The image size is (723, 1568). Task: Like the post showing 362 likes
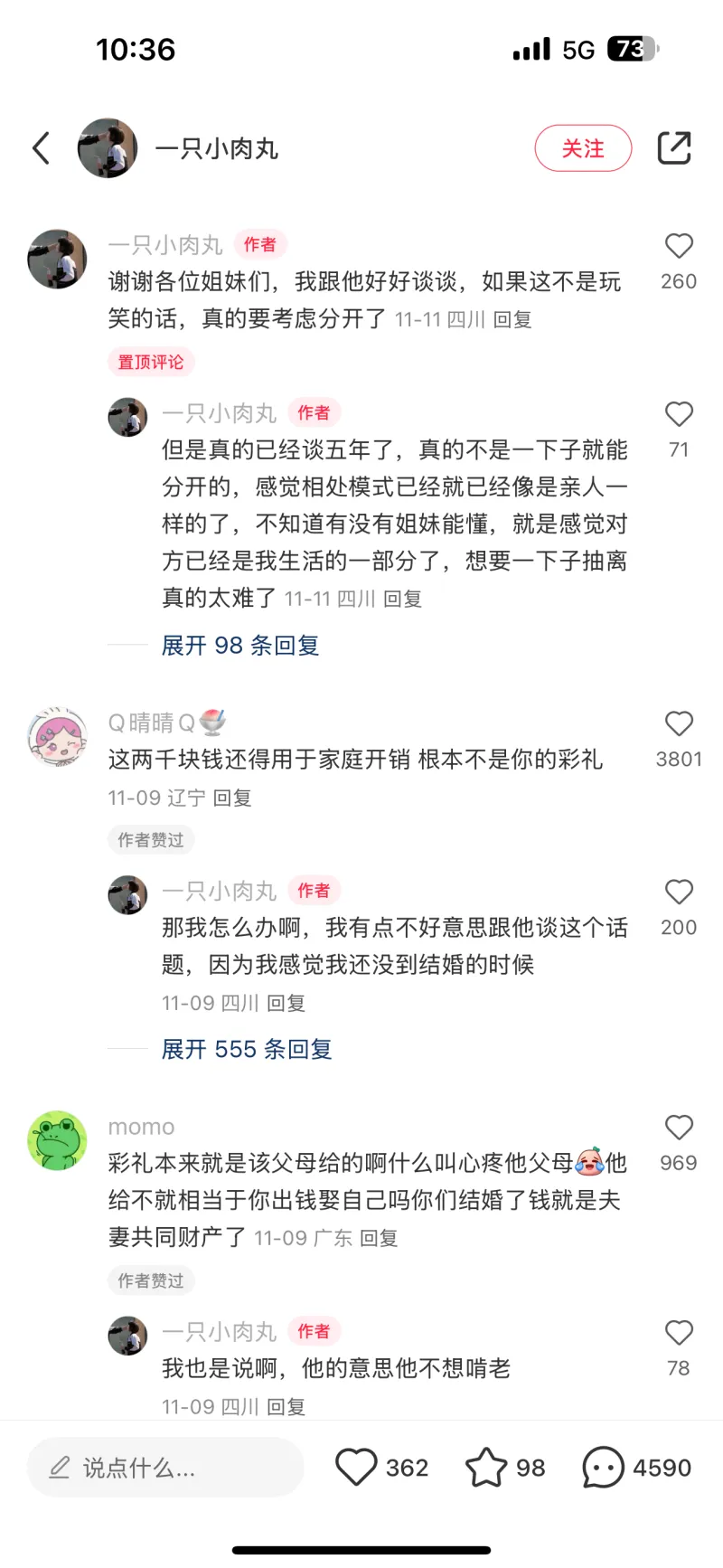pyautogui.click(x=356, y=1468)
